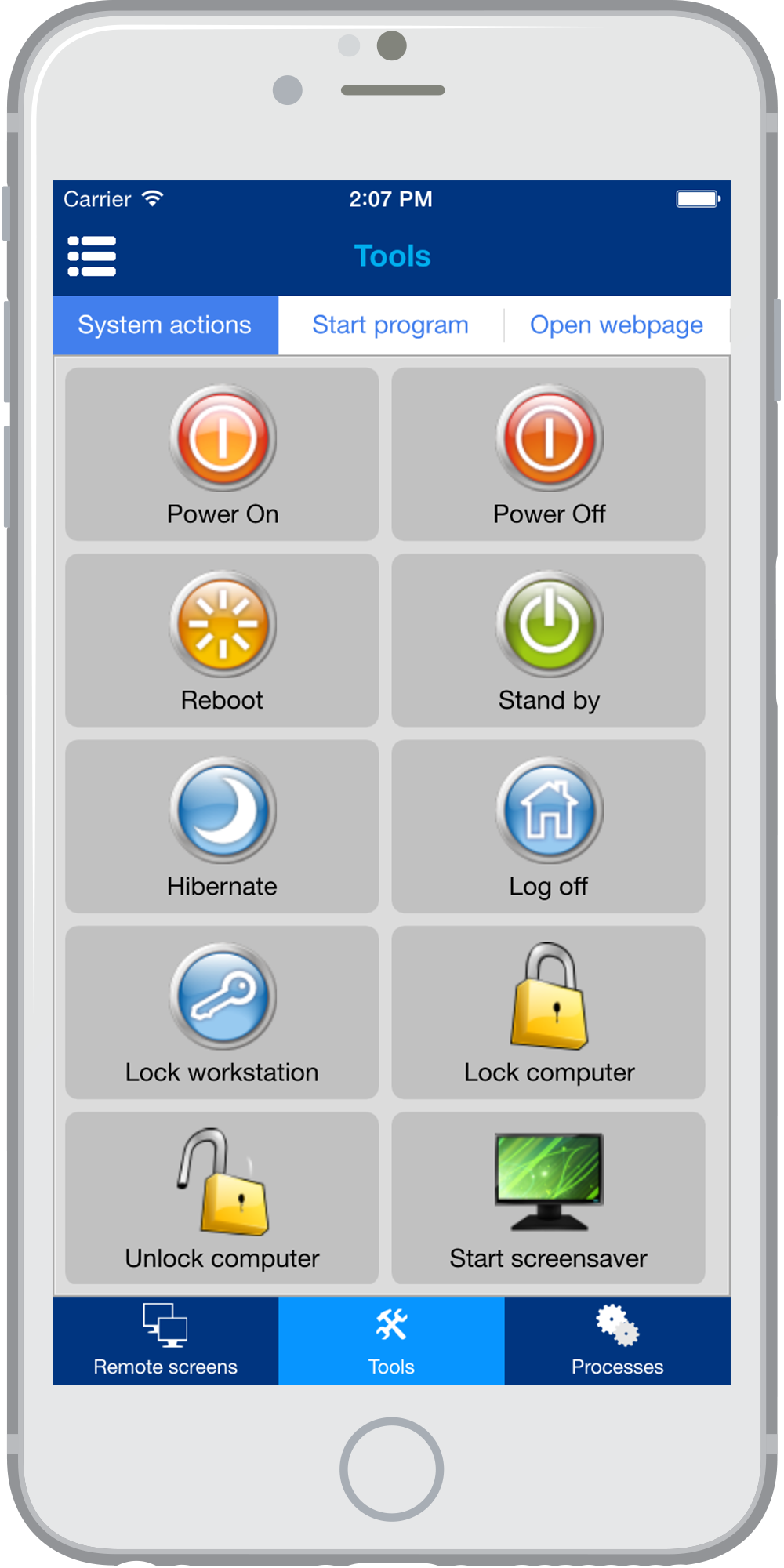
Task: Start screensaver on the computer
Action: [x=548, y=1197]
